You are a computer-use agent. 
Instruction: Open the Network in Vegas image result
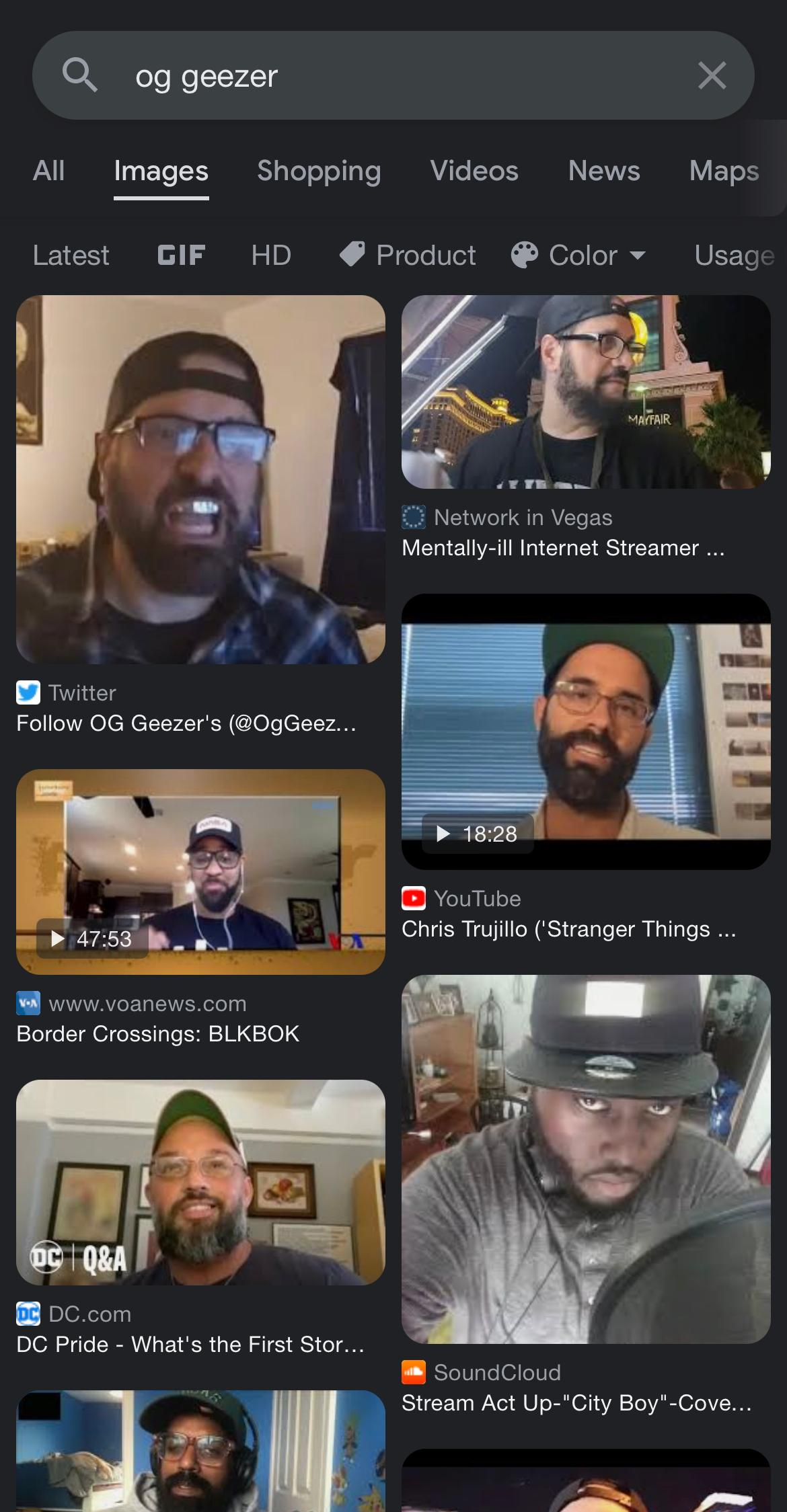[x=586, y=392]
